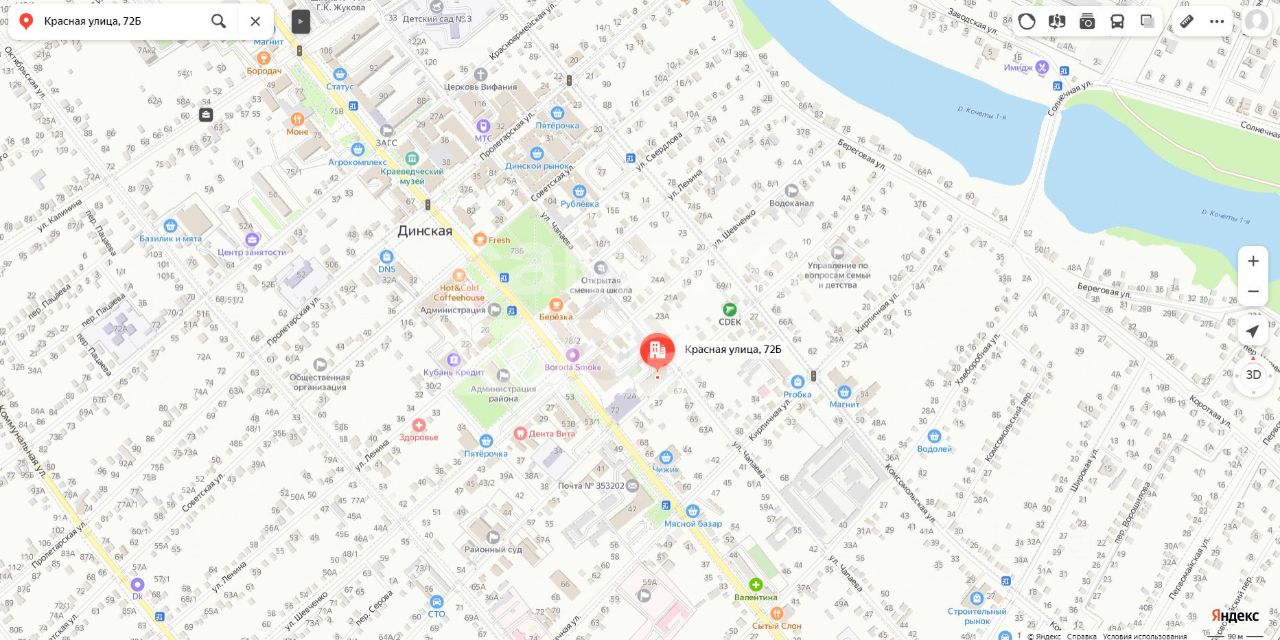The width and height of the screenshot is (1280, 640).
Task: Open the Справка help link
Action: pyautogui.click(x=1081, y=636)
